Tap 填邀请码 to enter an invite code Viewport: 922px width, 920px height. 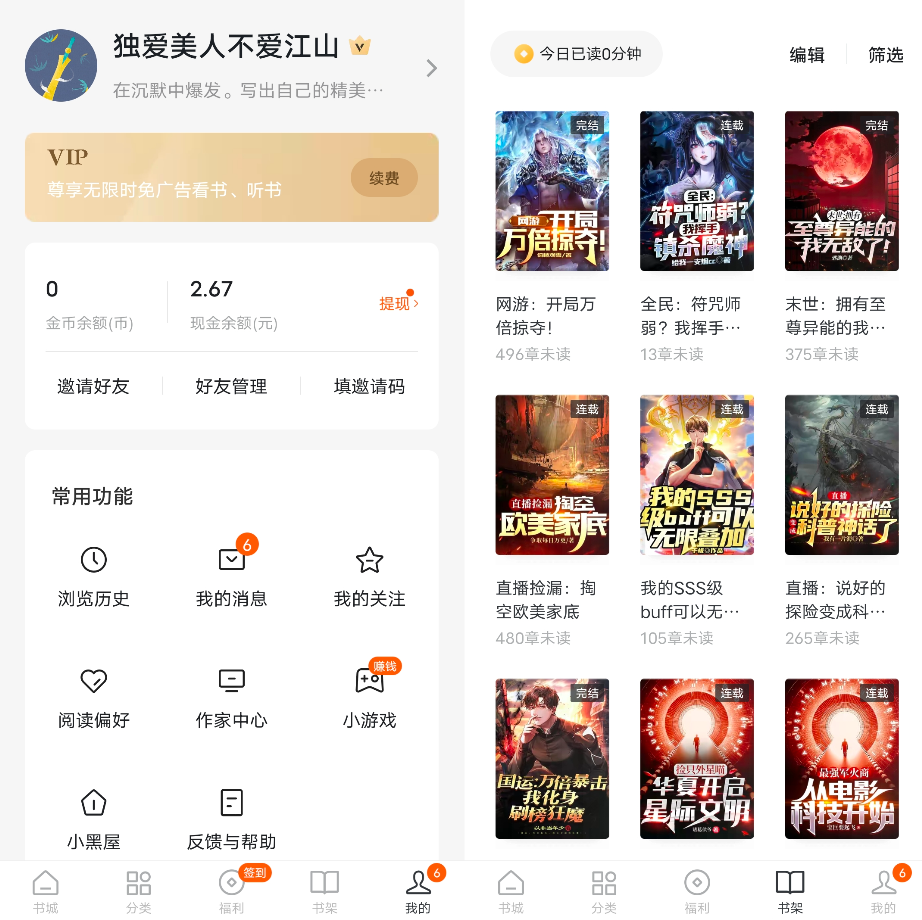pyautogui.click(x=369, y=386)
